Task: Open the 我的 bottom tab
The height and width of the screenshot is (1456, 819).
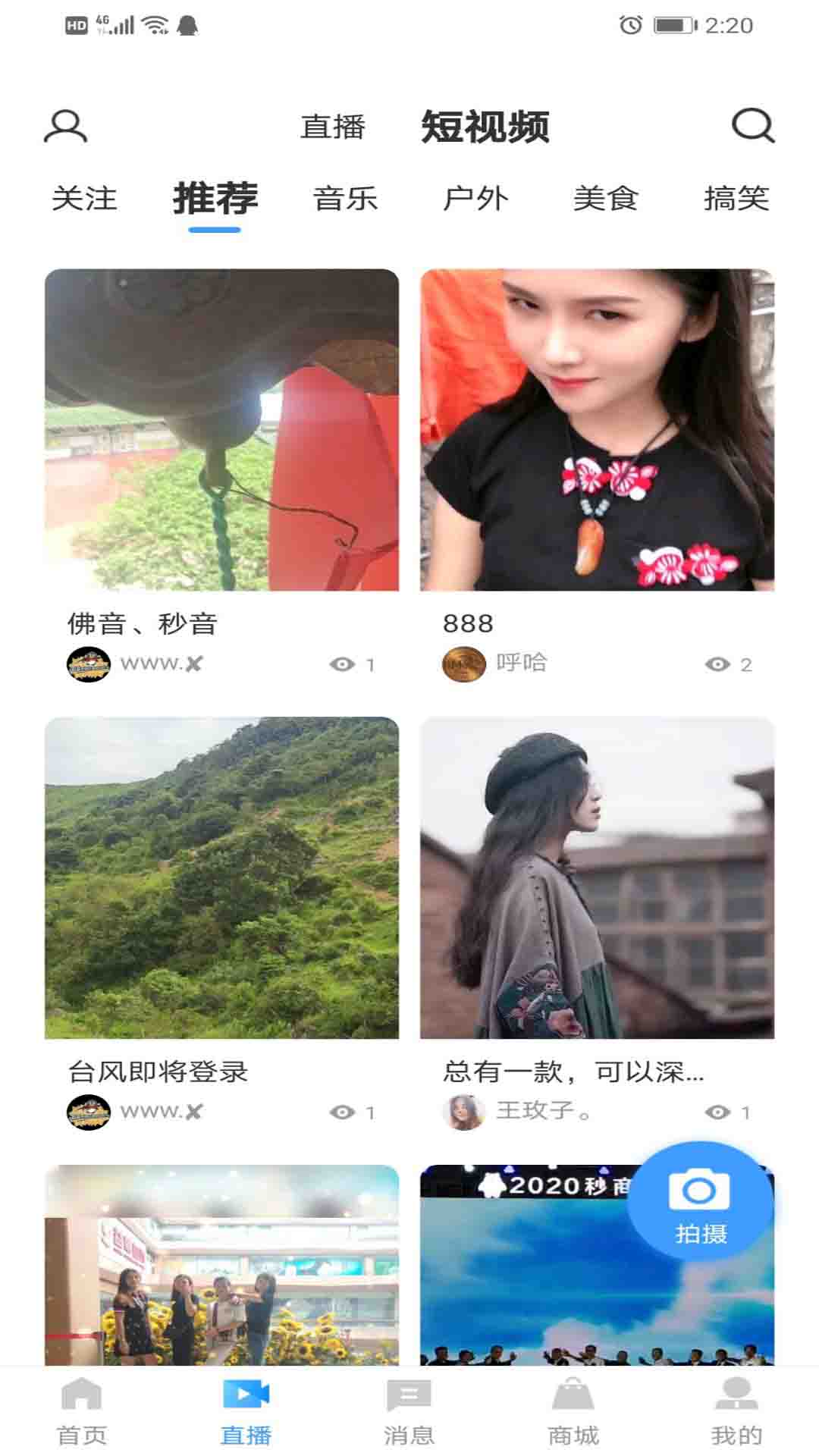Action: pyautogui.click(x=736, y=1412)
